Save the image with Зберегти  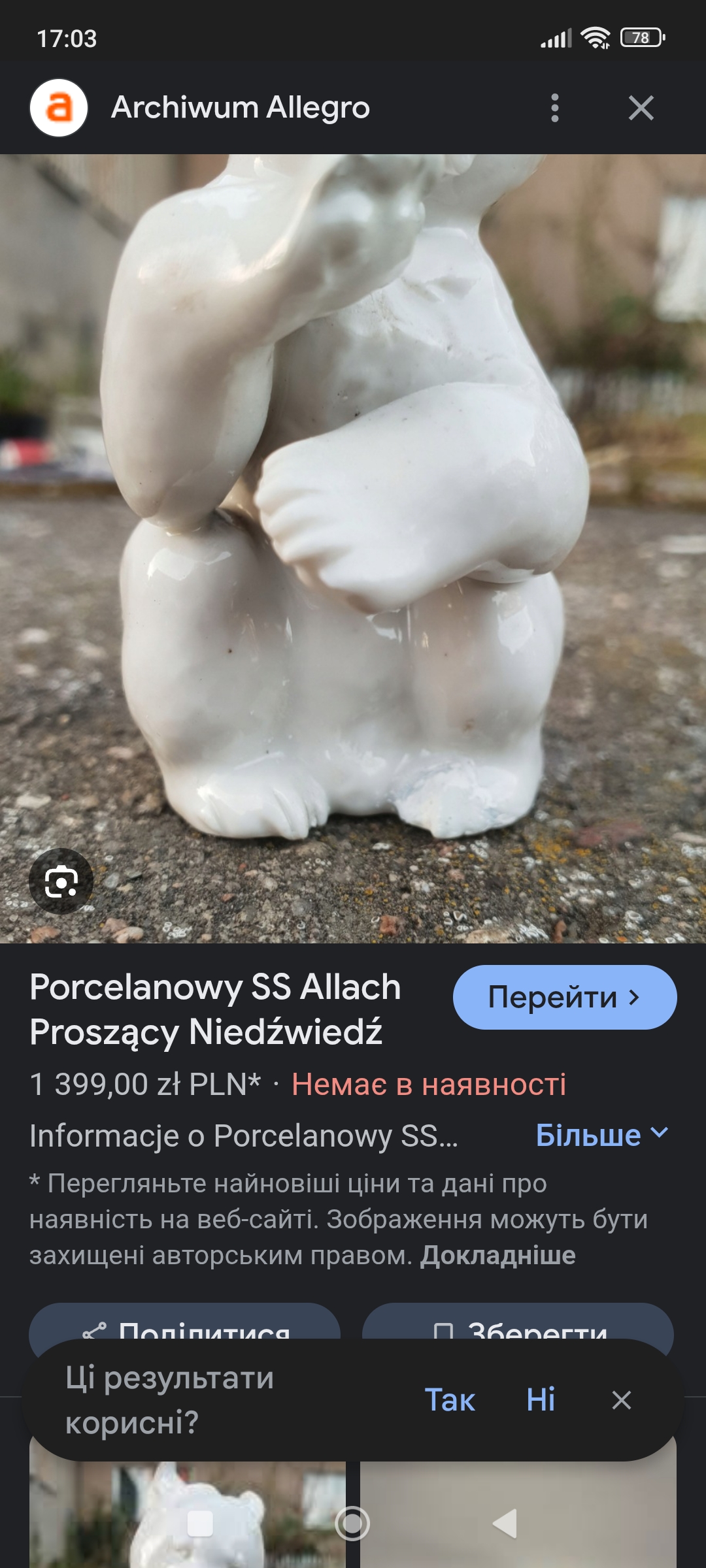click(x=518, y=1323)
